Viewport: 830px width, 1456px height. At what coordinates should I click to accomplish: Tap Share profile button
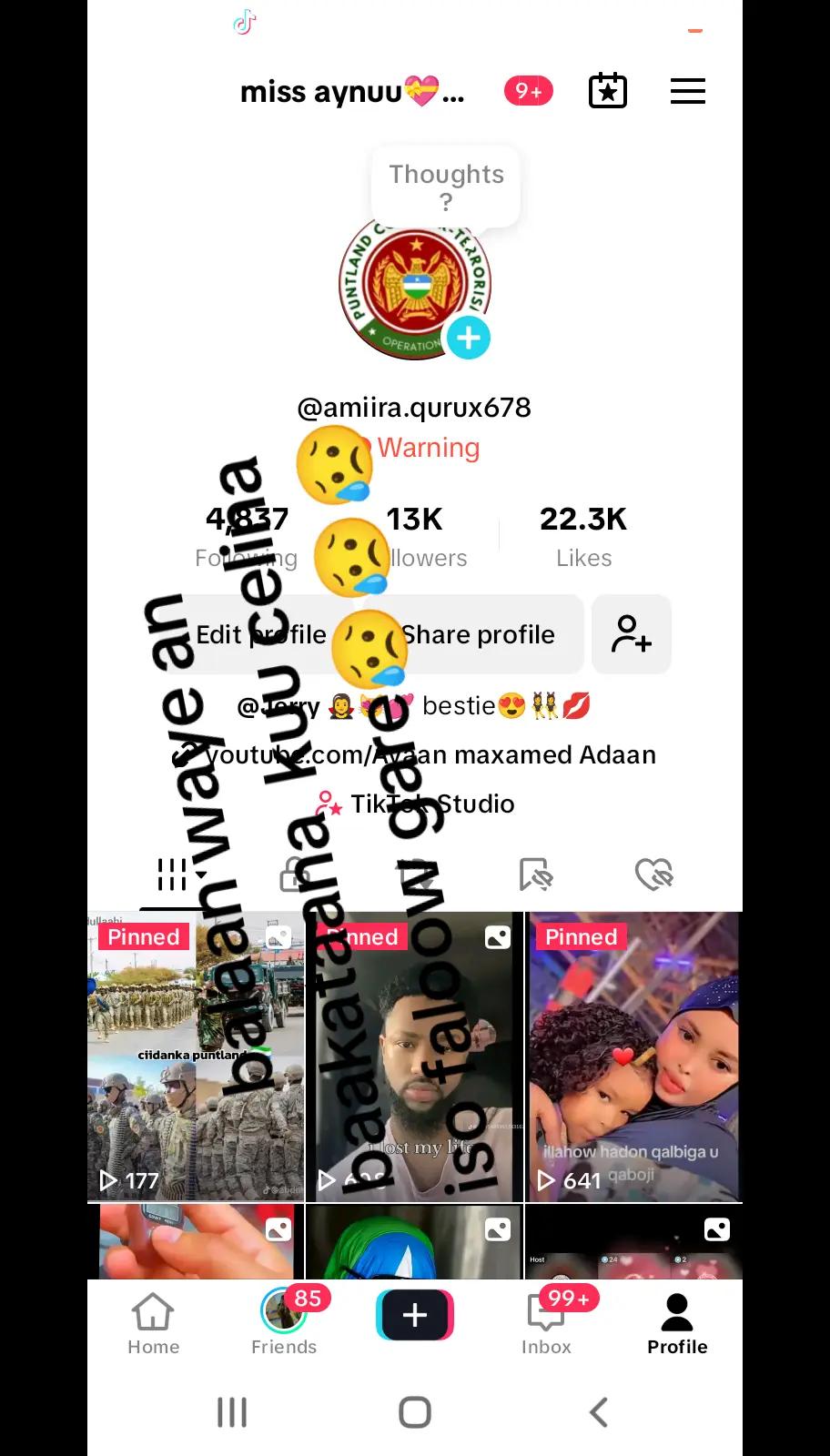click(478, 634)
